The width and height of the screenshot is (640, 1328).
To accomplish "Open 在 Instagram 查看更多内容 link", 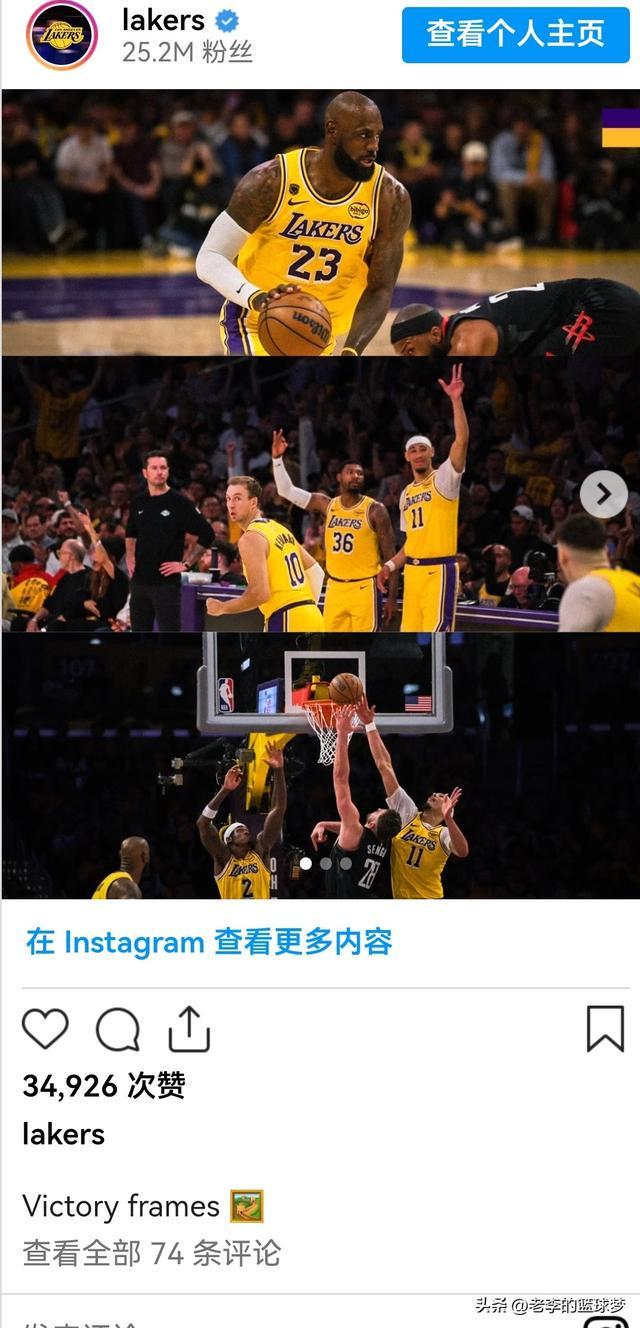I will tap(209, 941).
